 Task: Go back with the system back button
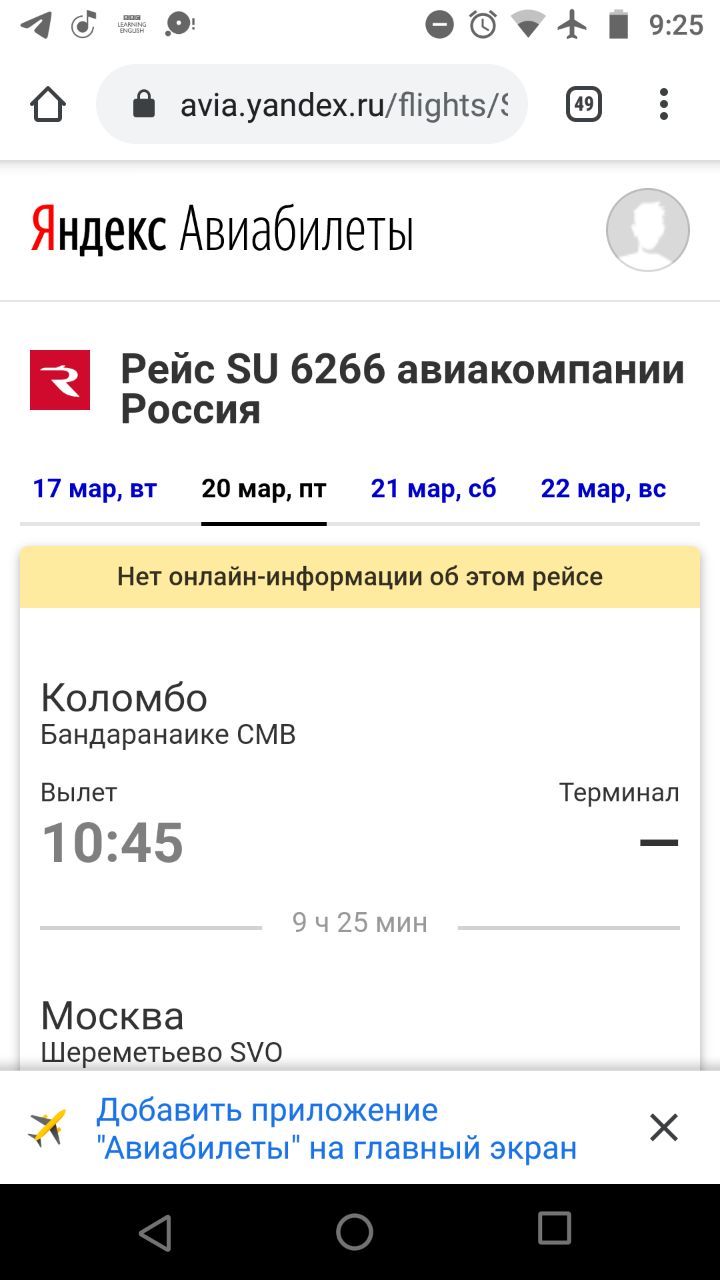[x=155, y=1232]
